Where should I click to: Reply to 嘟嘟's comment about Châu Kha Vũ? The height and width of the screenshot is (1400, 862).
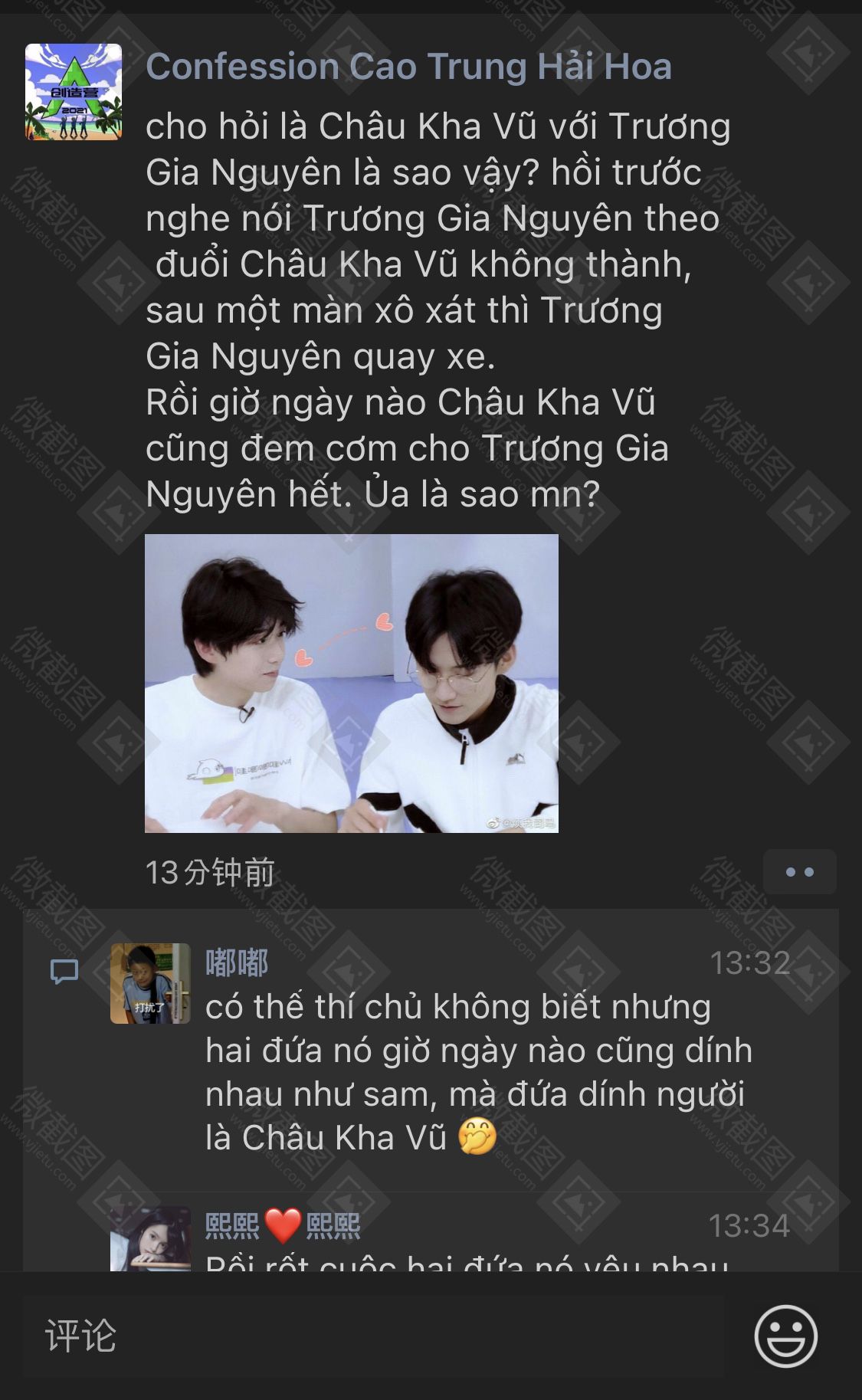click(478, 1073)
